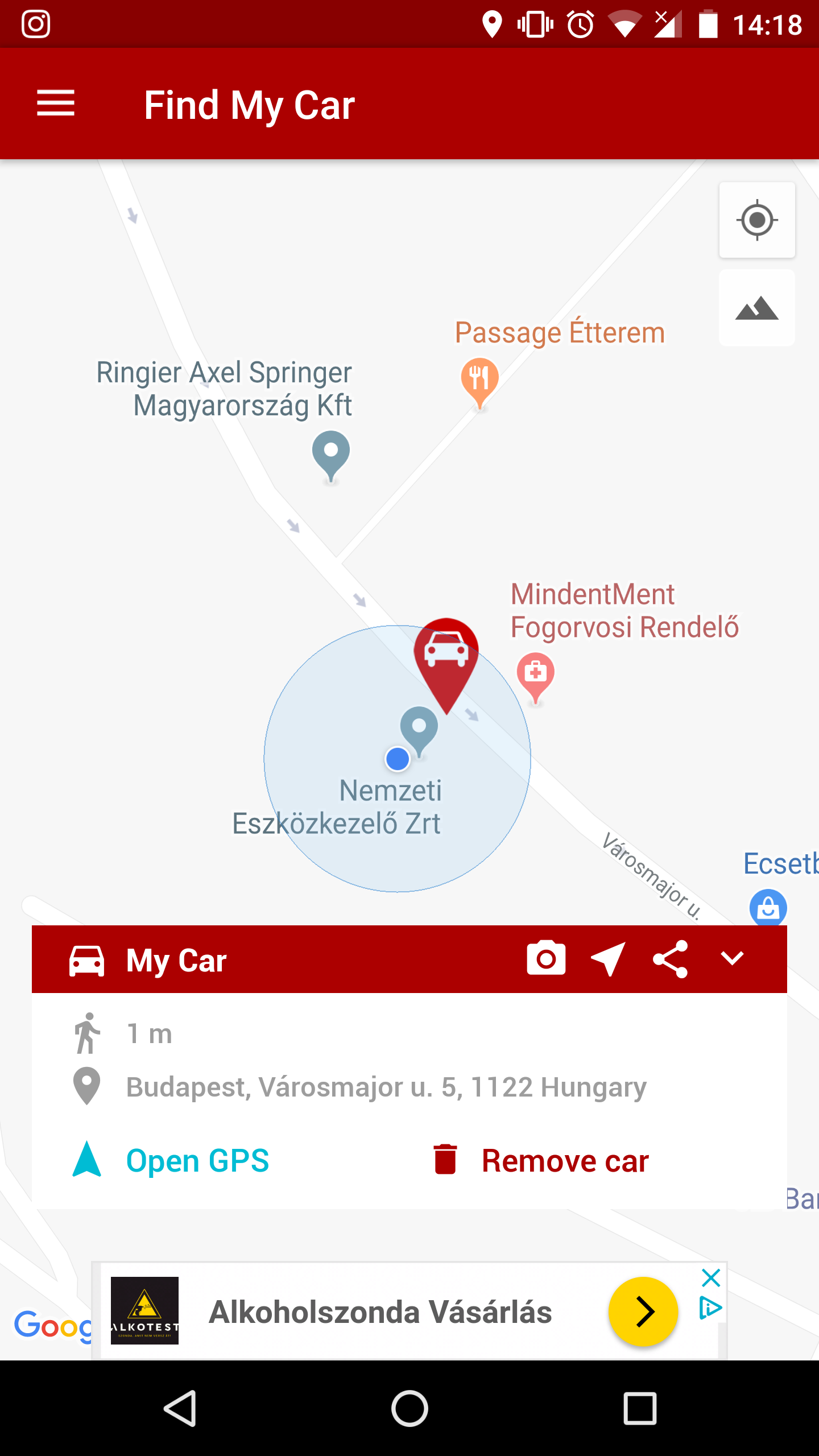Tap the navigation arrow in My Car bar
This screenshot has height=1456, width=819.
608,958
